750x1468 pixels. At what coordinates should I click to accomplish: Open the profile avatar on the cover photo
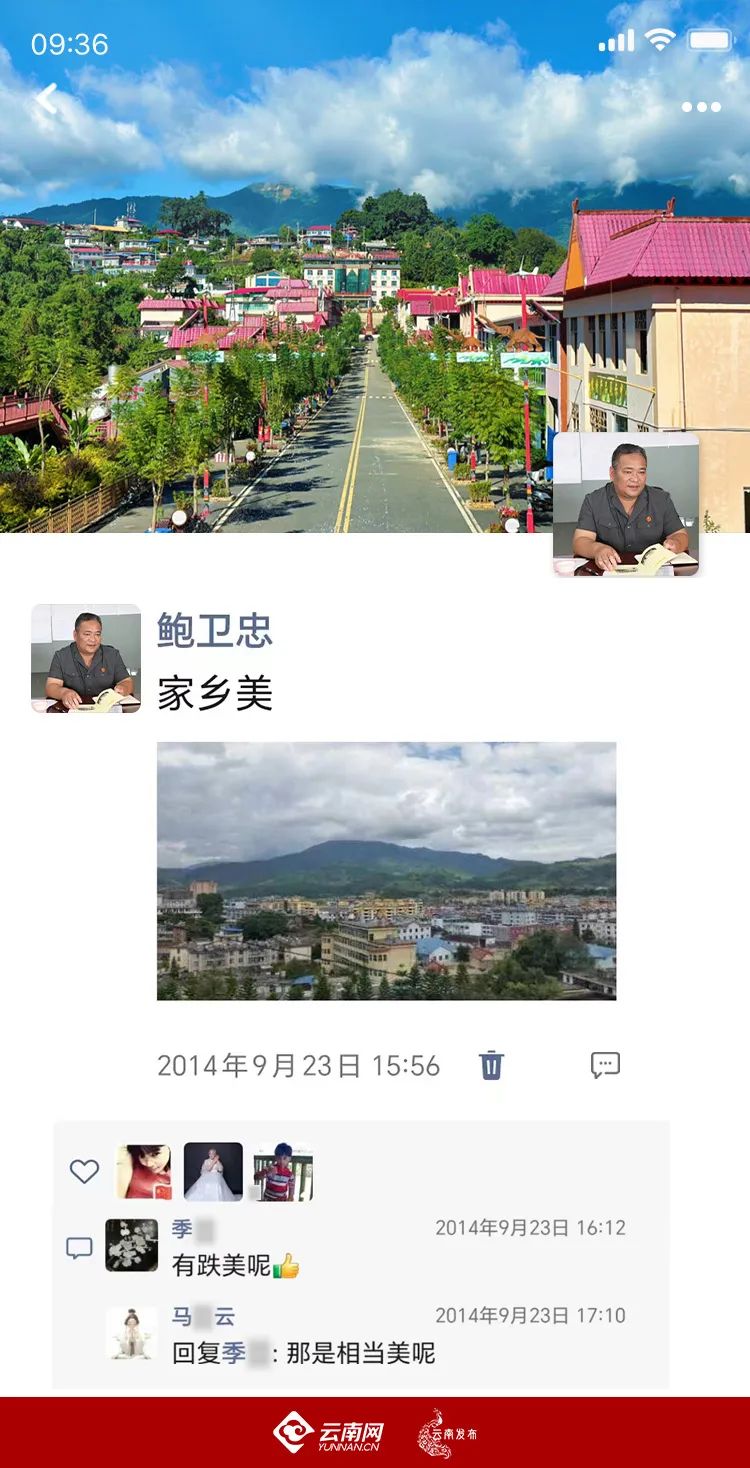pos(627,505)
